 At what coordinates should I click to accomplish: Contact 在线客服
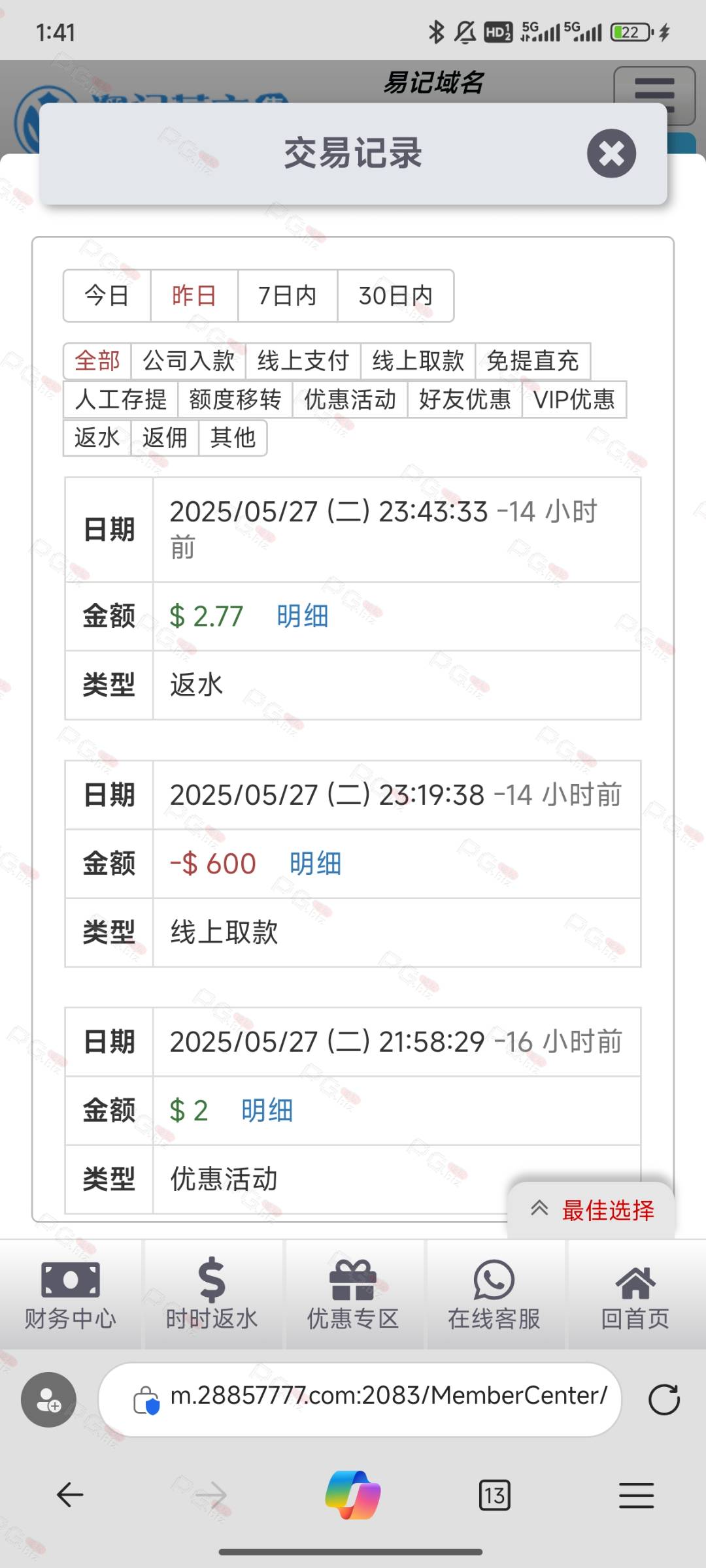tap(494, 1295)
